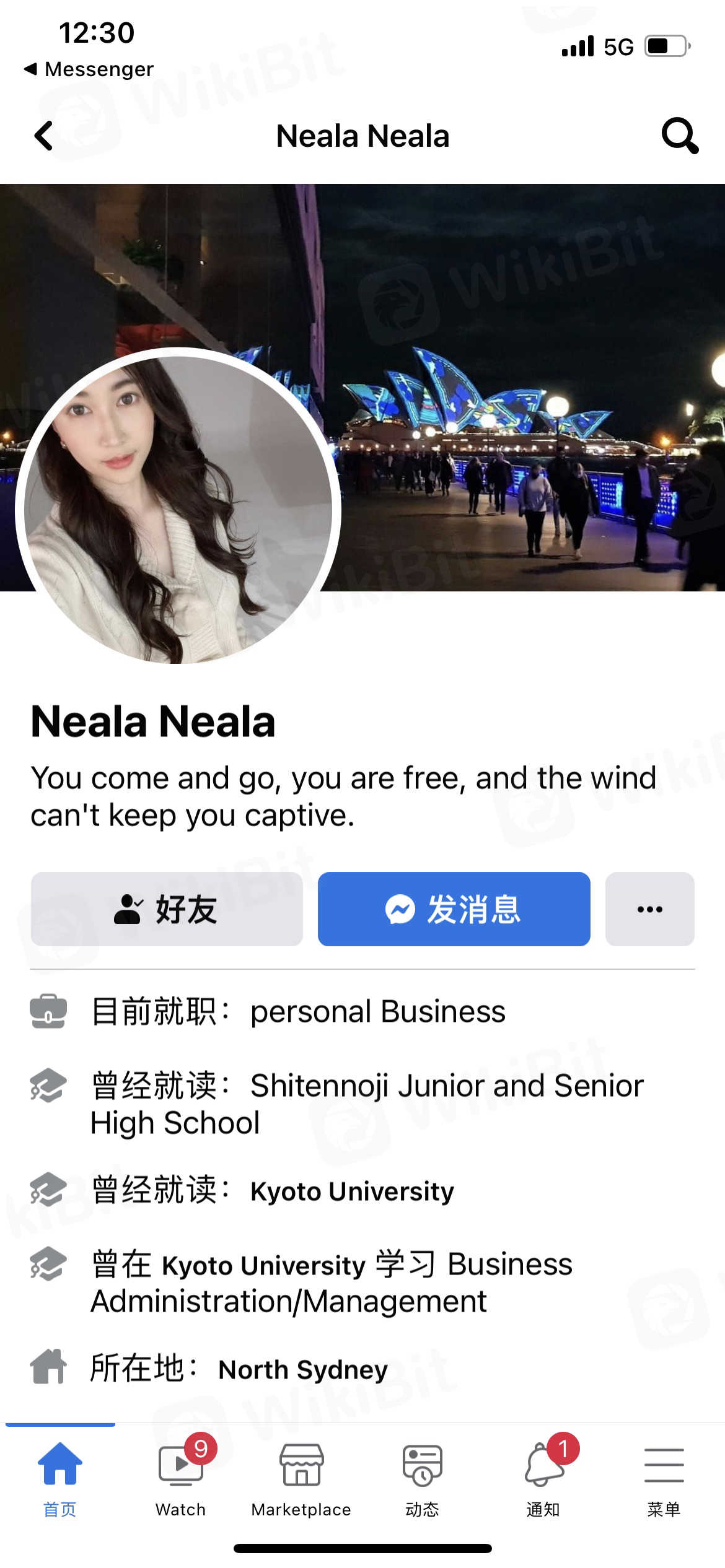Viewport: 725px width, 1568px height.
Task: Open the 通知 notifications tab
Action: click(543, 1477)
